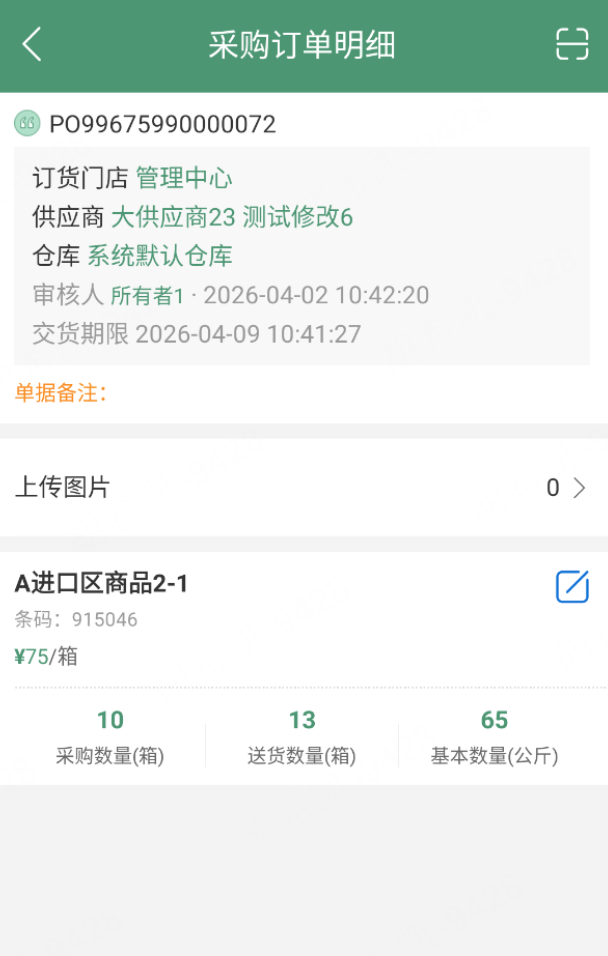Open the barcode scanner icon
Image resolution: width=608 pixels, height=956 pixels.
572,45
